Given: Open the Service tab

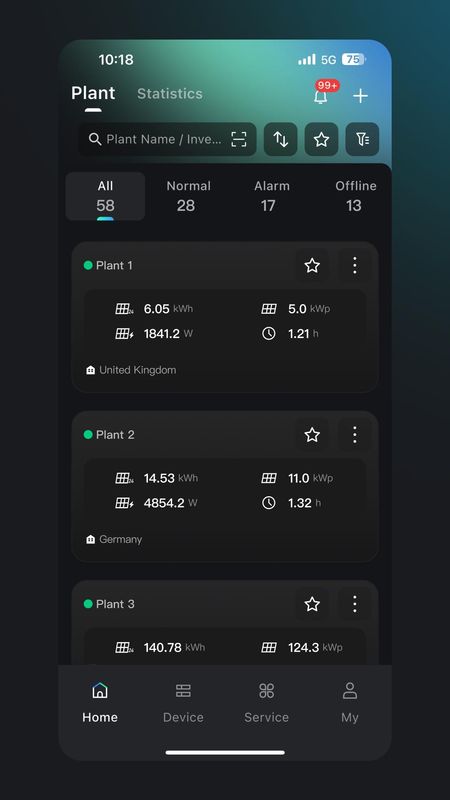Looking at the screenshot, I should [266, 703].
